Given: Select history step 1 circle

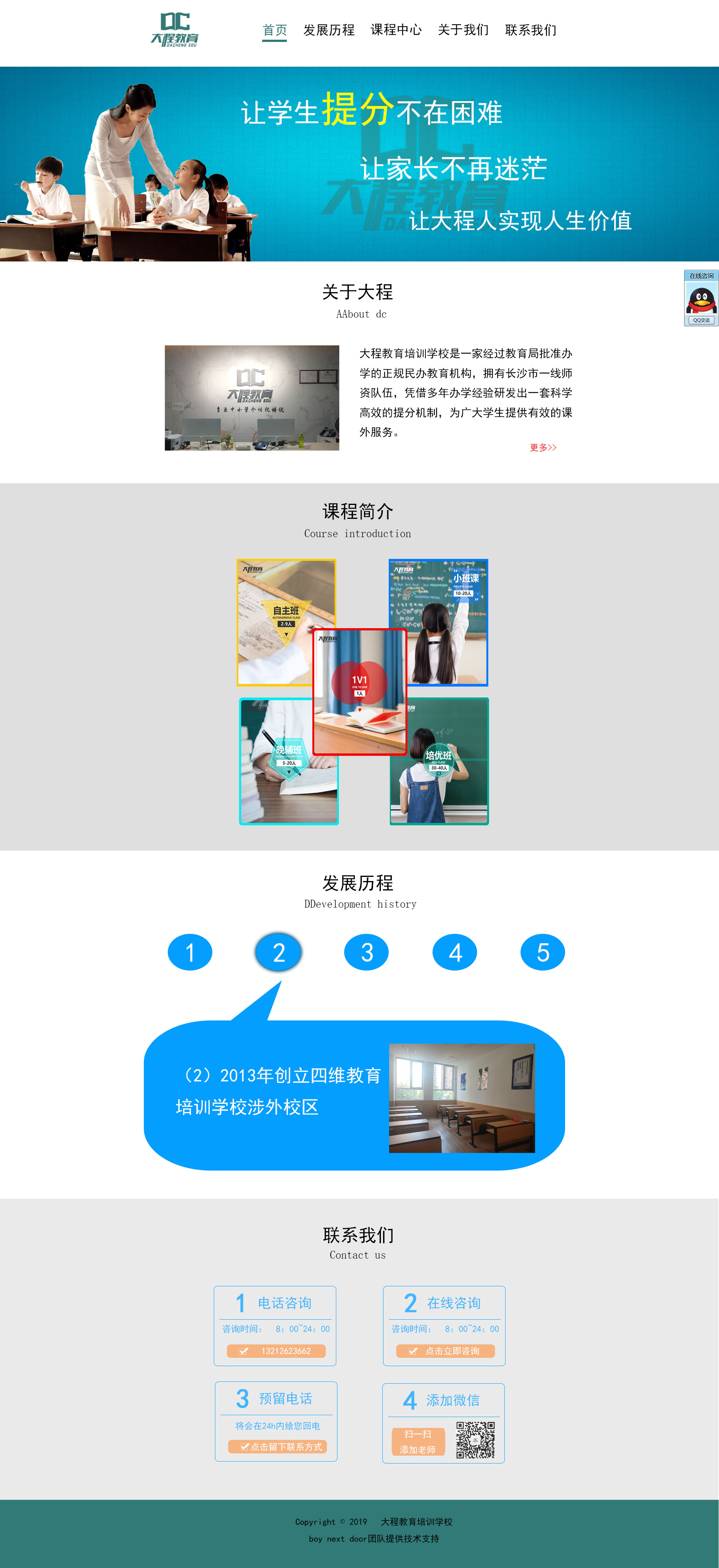Looking at the screenshot, I should click(x=190, y=952).
